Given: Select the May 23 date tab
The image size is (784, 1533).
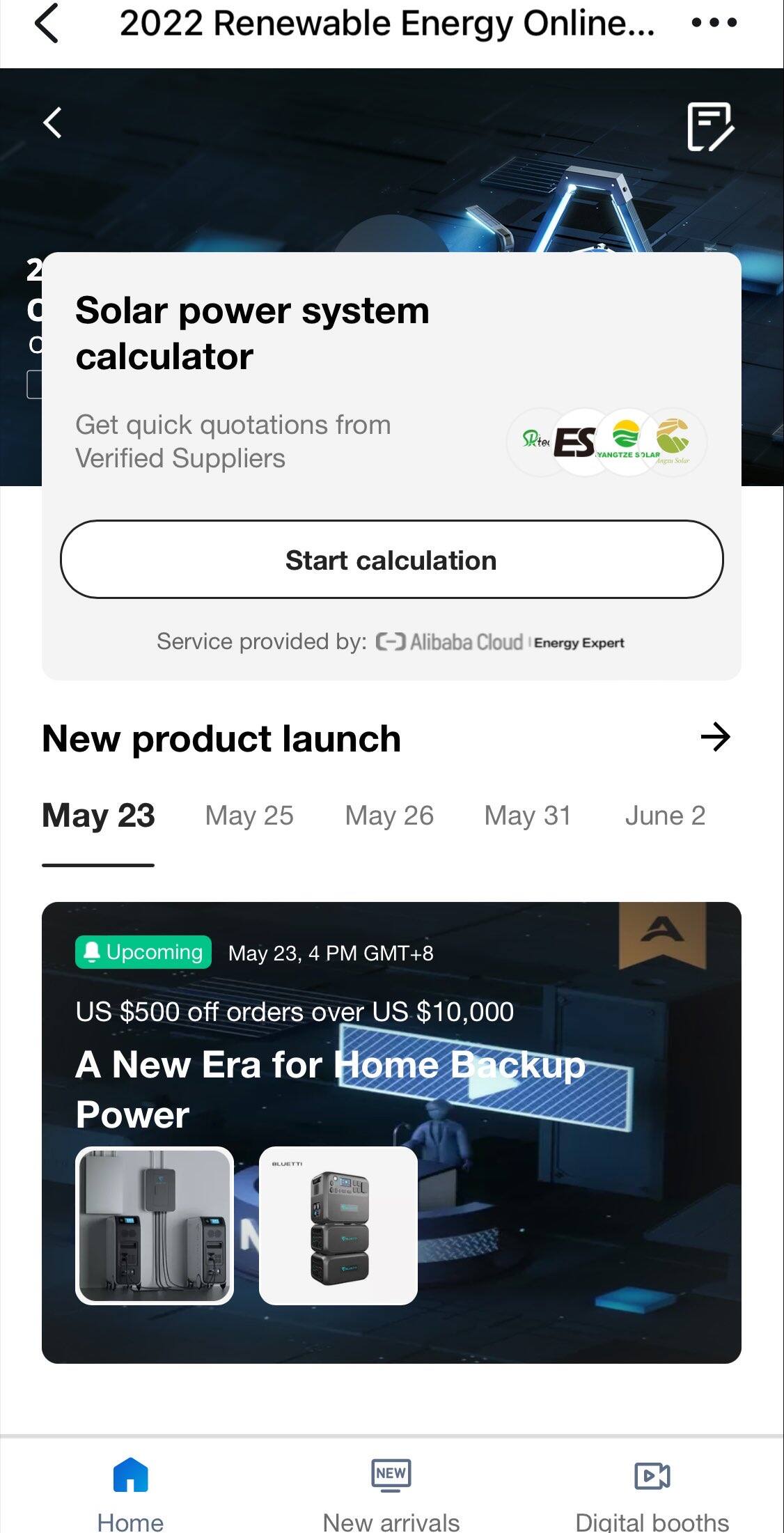Looking at the screenshot, I should click(x=98, y=816).
